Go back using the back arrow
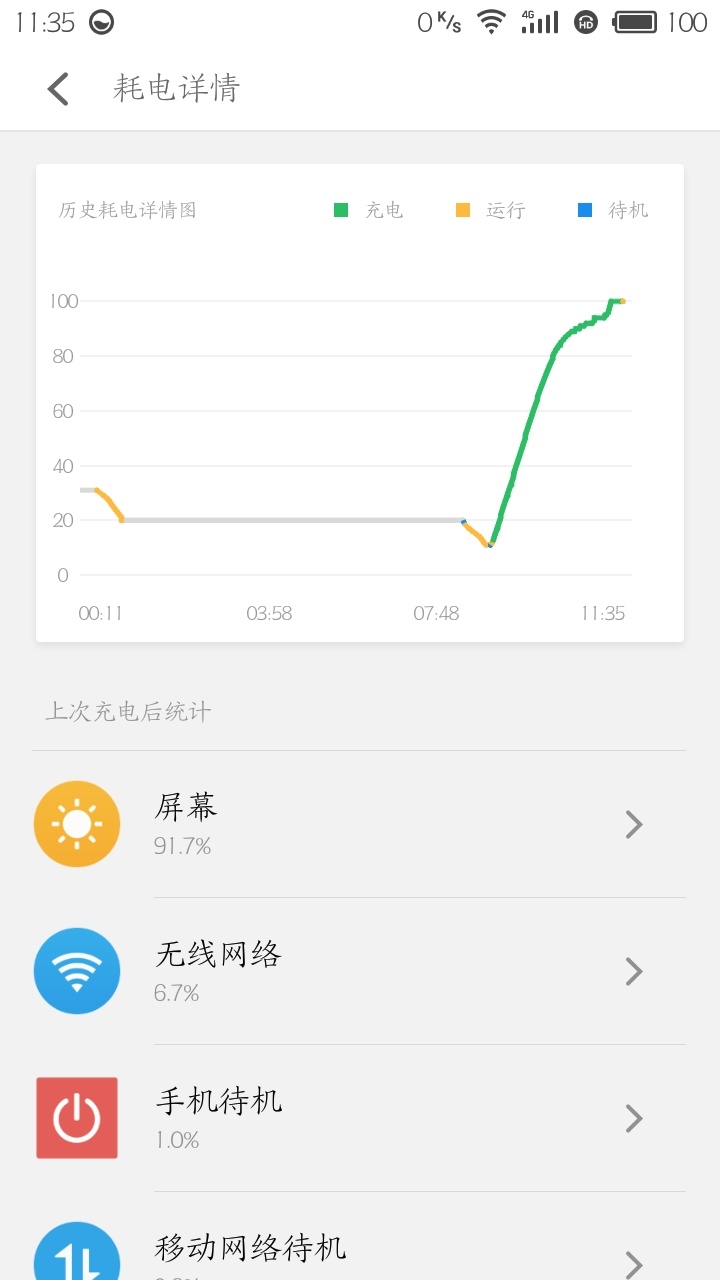This screenshot has height=1280, width=720. pos(57,88)
